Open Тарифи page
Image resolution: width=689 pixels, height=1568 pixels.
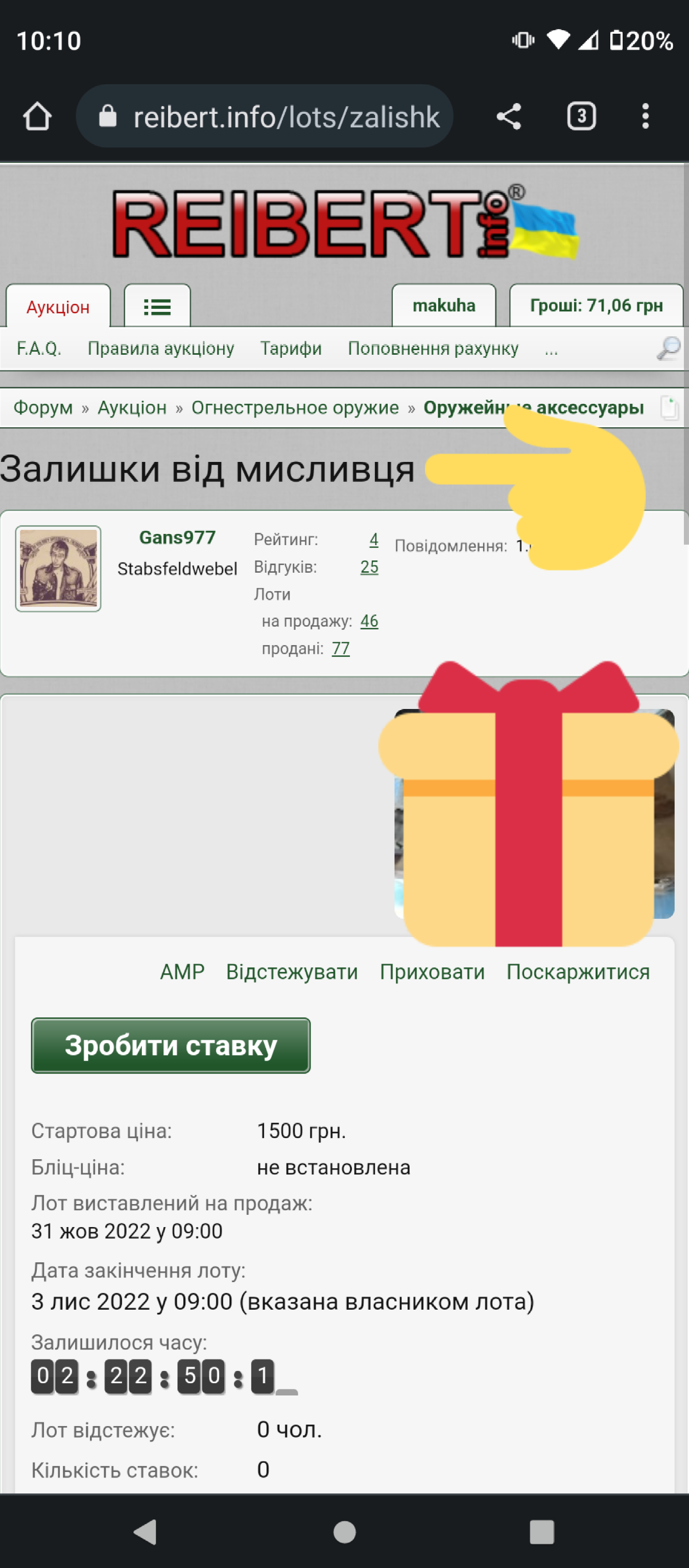(x=291, y=348)
